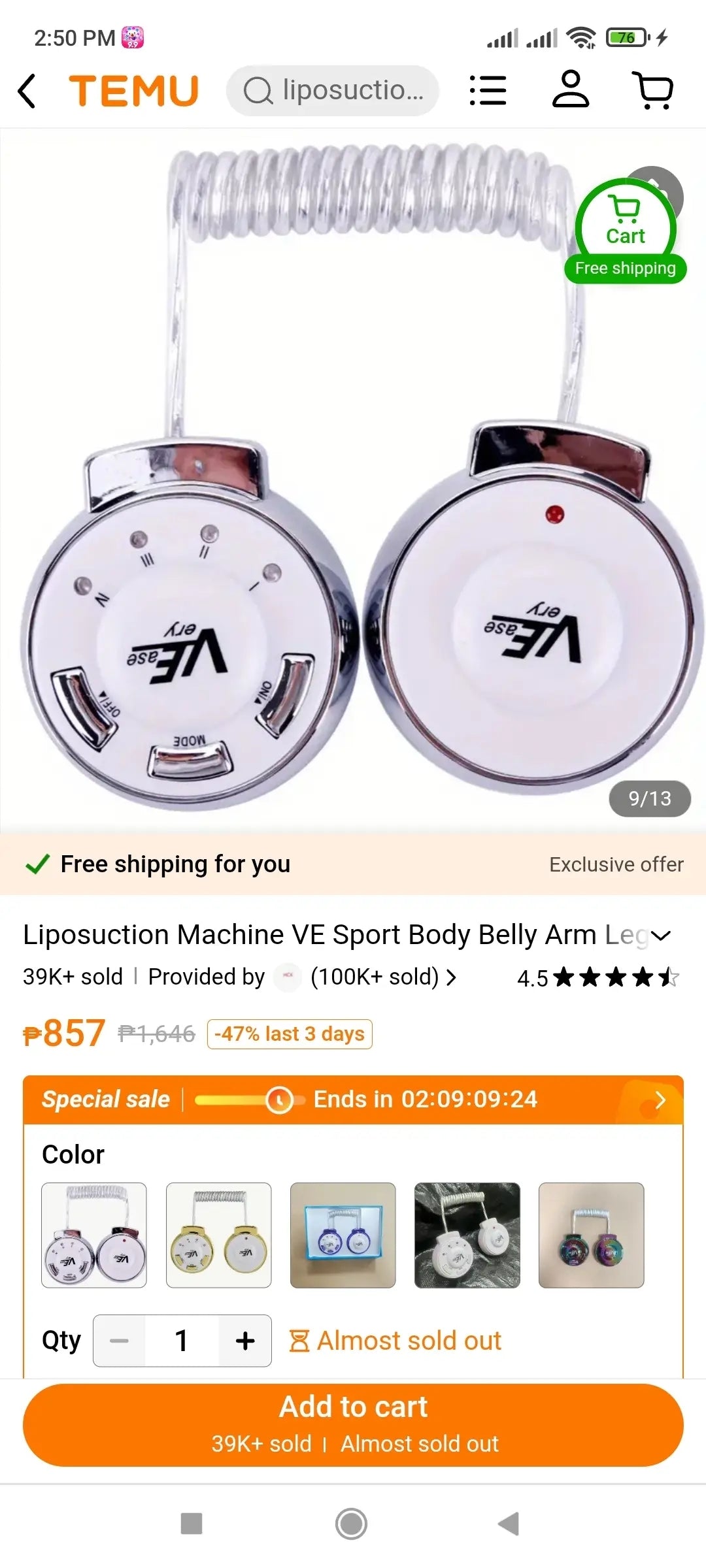This screenshot has height=1568, width=706.
Task: Open the shopping cart in the header
Action: click(x=653, y=90)
